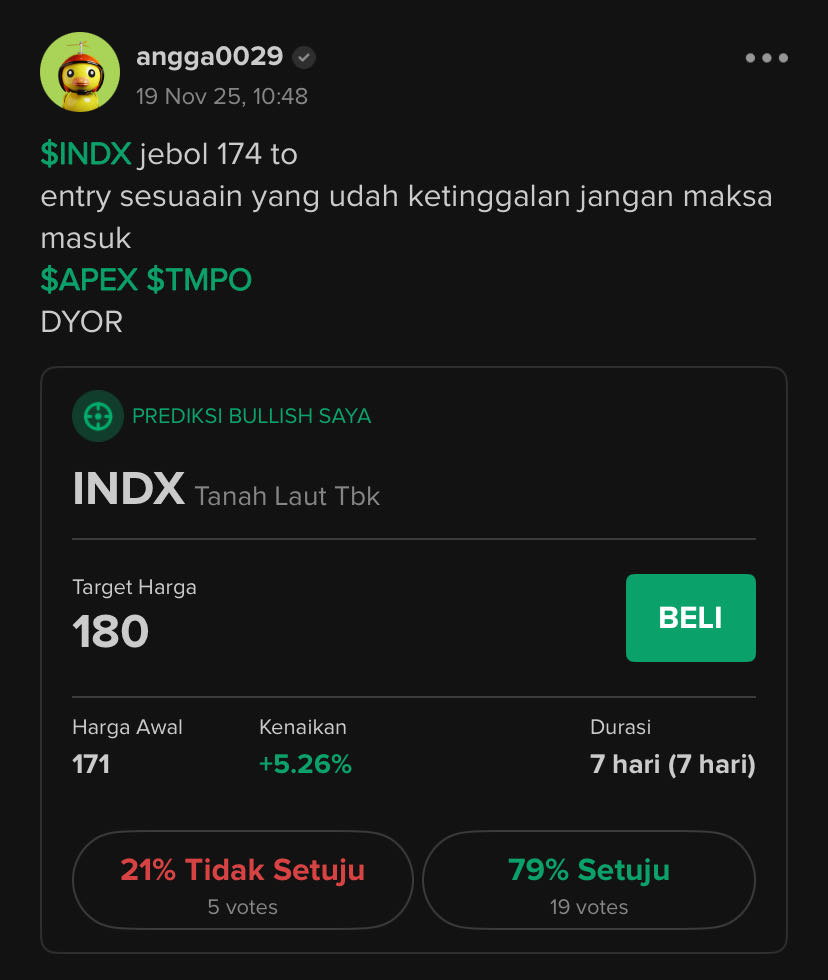Vote 79% Setuju on the prediction
828x980 pixels.
[x=588, y=880]
